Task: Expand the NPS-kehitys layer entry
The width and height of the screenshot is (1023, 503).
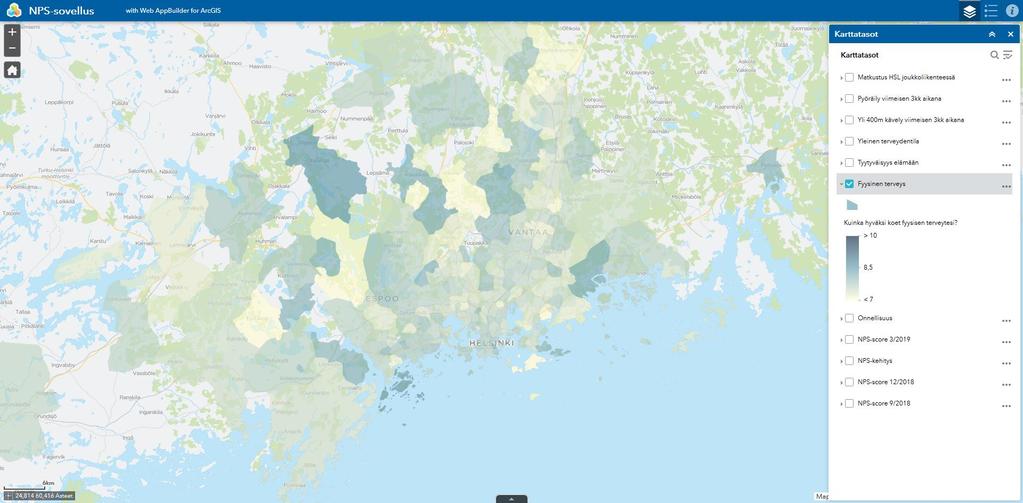Action: (x=841, y=361)
